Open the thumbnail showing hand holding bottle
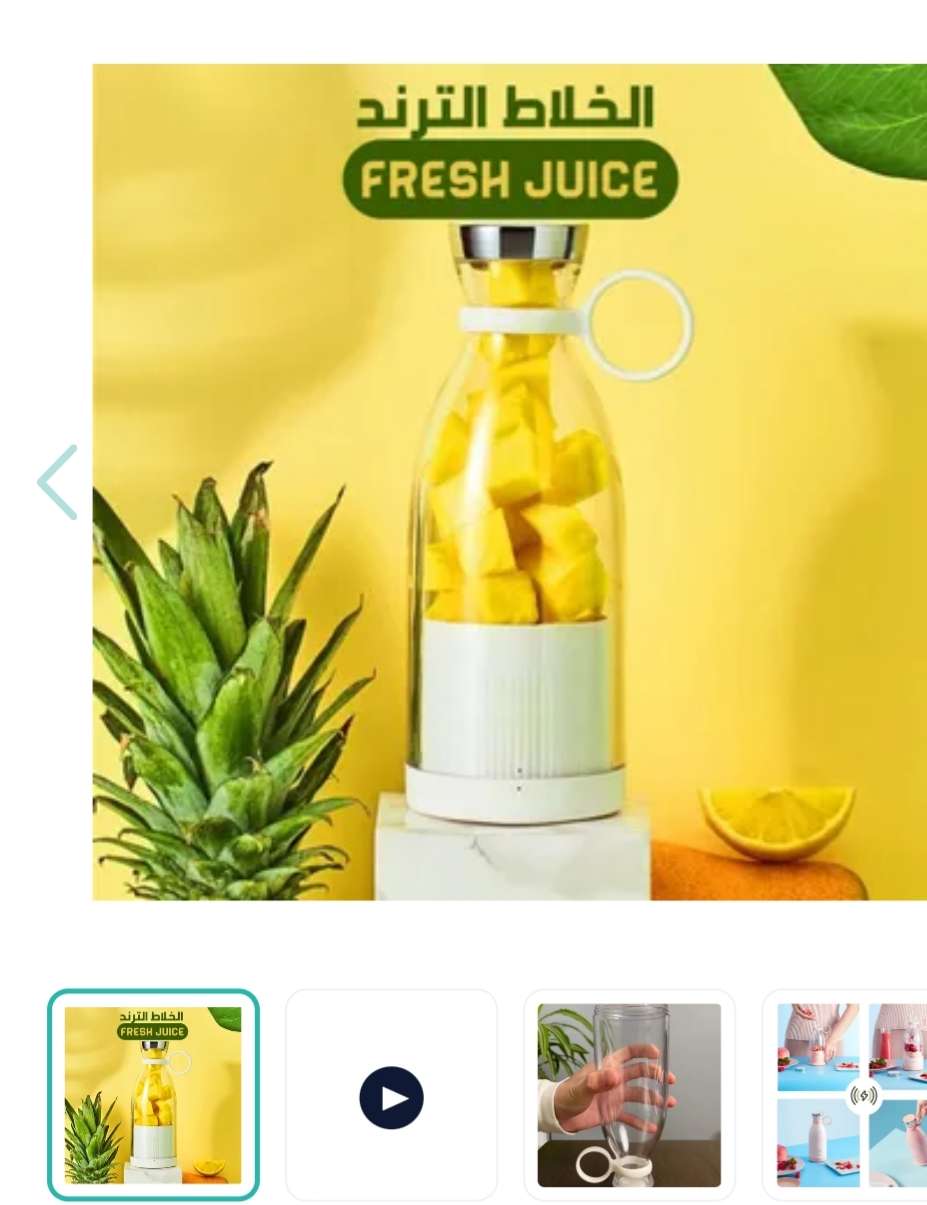927x1205 pixels. 629,1095
